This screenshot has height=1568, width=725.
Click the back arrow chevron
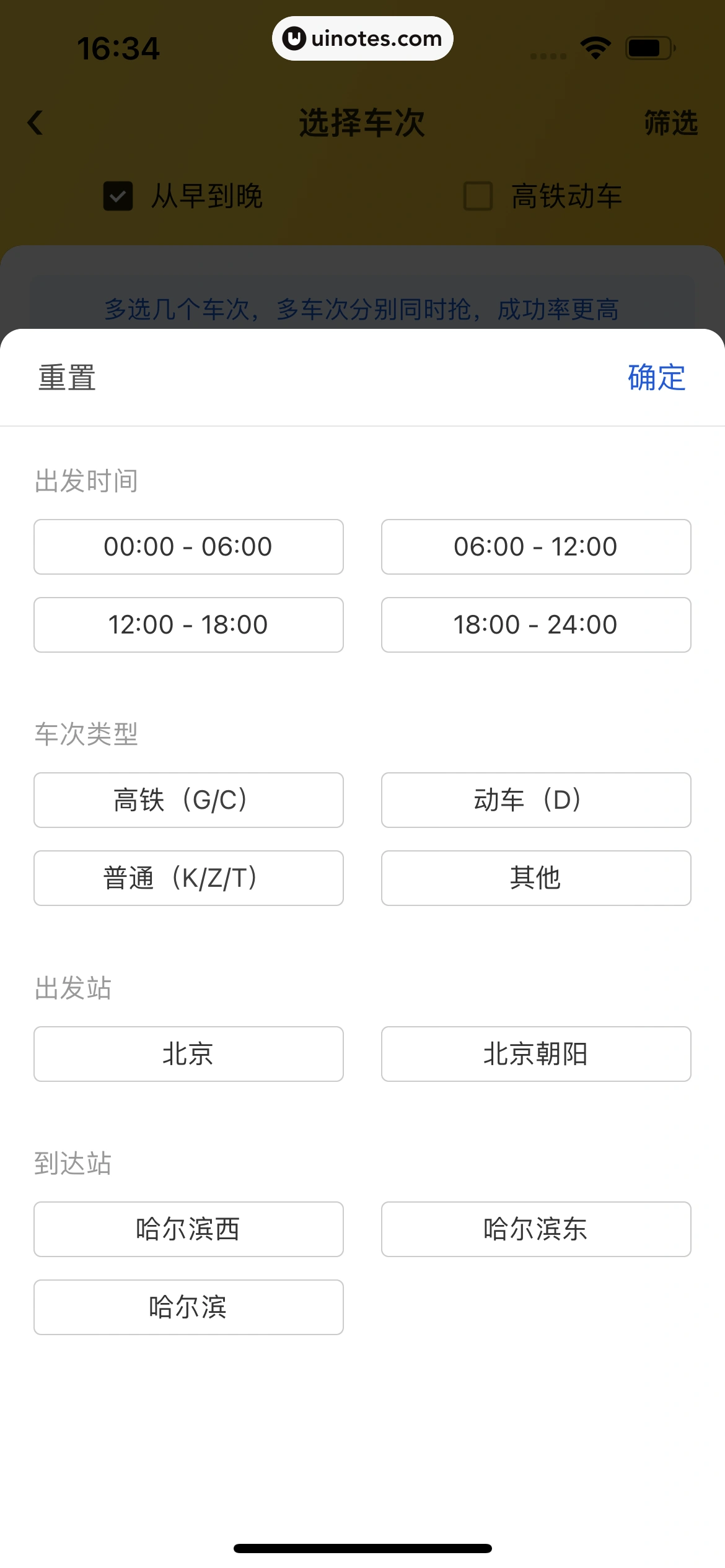[35, 122]
